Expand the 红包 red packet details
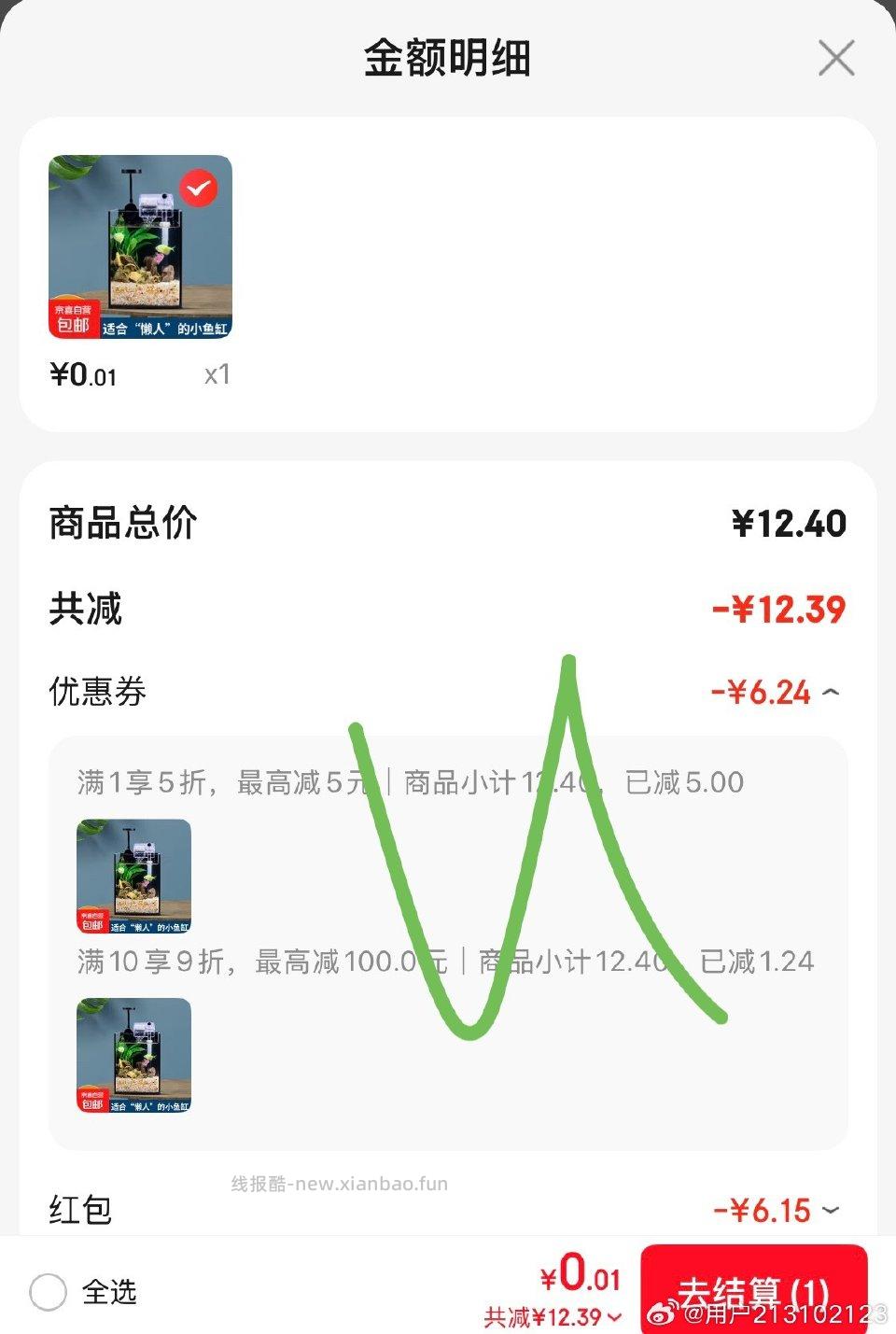This screenshot has width=896, height=1334. (x=829, y=1211)
